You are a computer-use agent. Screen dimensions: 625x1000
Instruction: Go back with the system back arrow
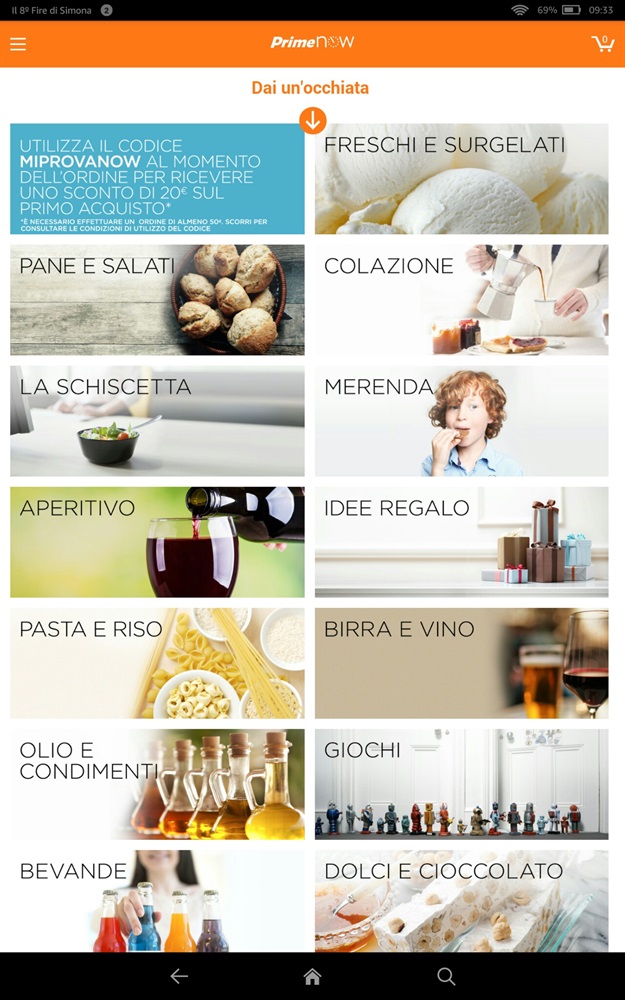179,976
